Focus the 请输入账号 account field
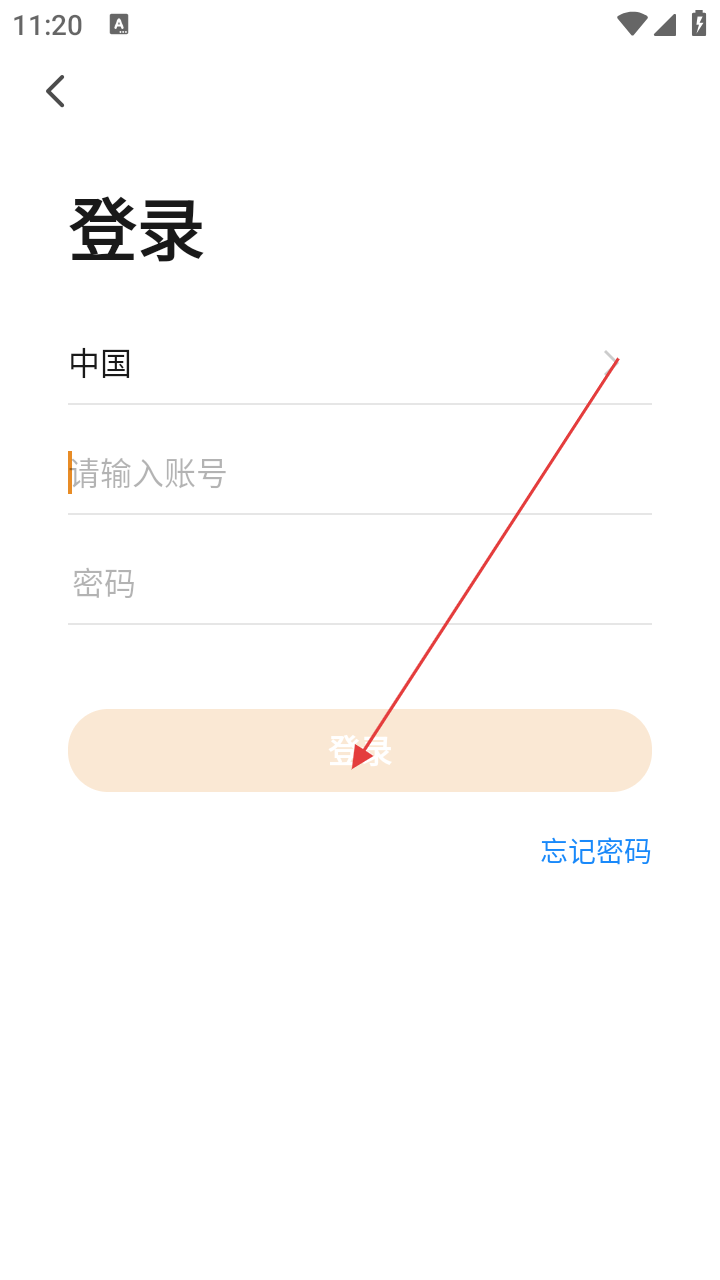720x1280 pixels. 359,473
